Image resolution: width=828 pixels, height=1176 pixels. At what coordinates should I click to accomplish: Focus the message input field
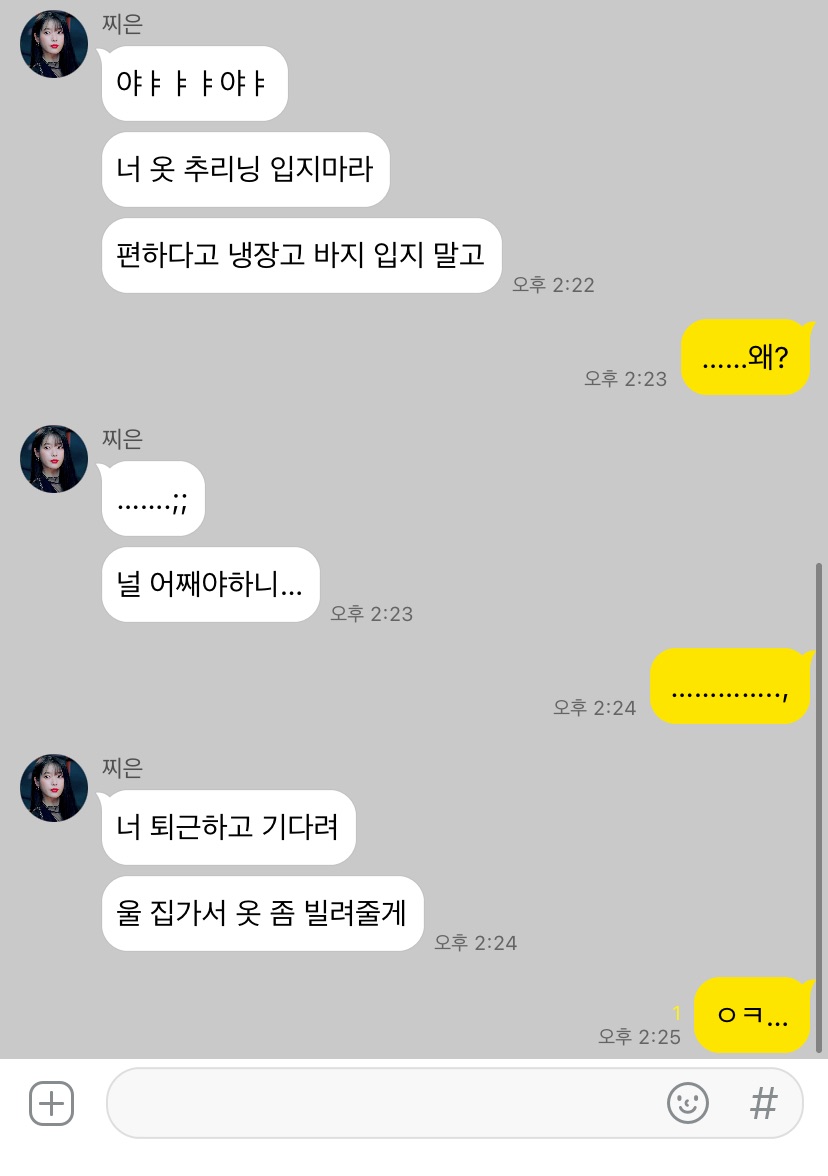380,1104
